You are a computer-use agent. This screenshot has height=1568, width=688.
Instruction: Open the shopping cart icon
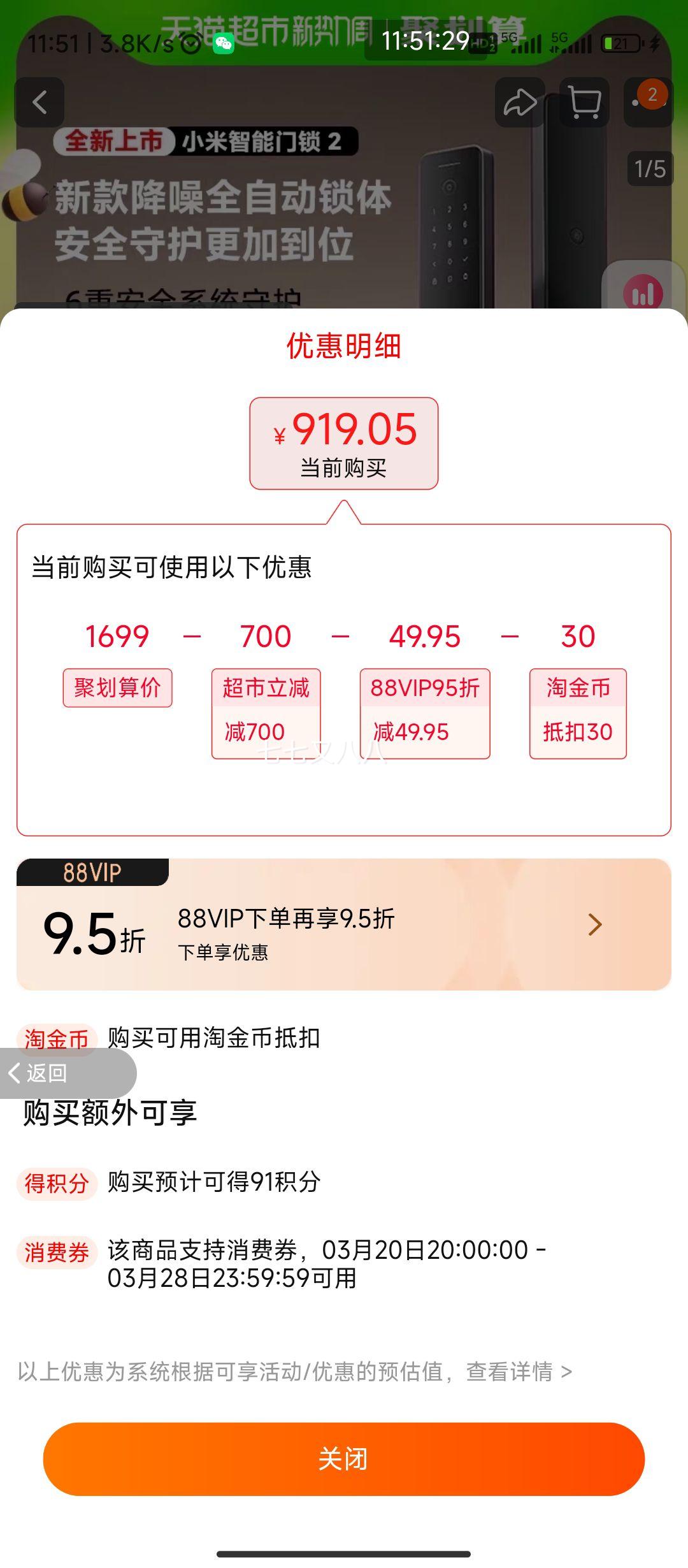pos(583,102)
